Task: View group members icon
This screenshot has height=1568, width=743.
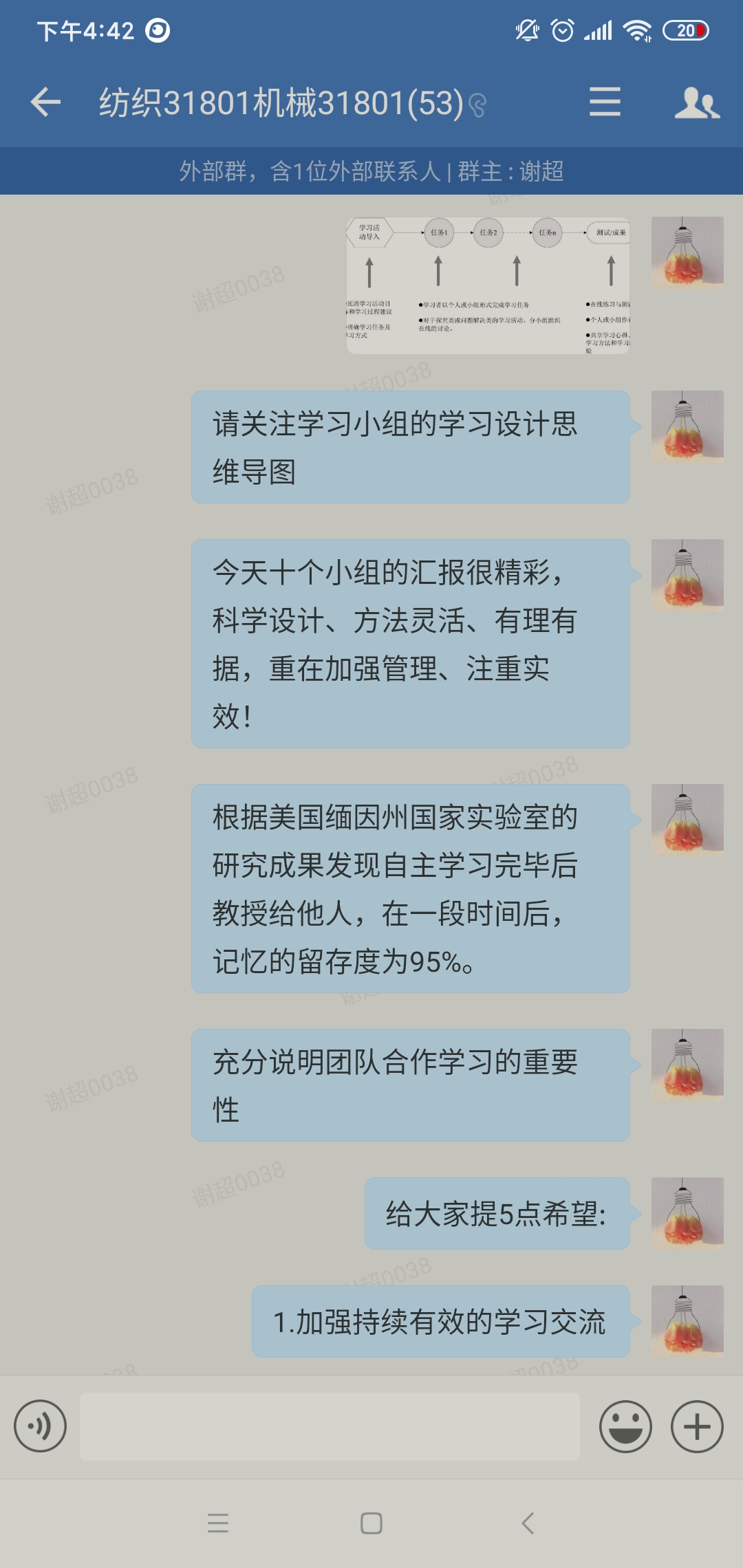Action: click(696, 102)
